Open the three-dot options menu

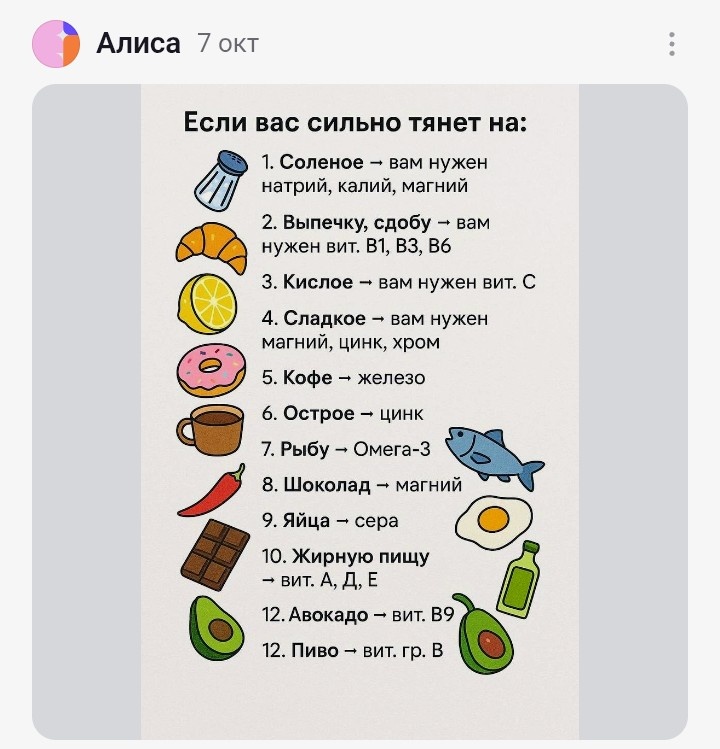[668, 43]
